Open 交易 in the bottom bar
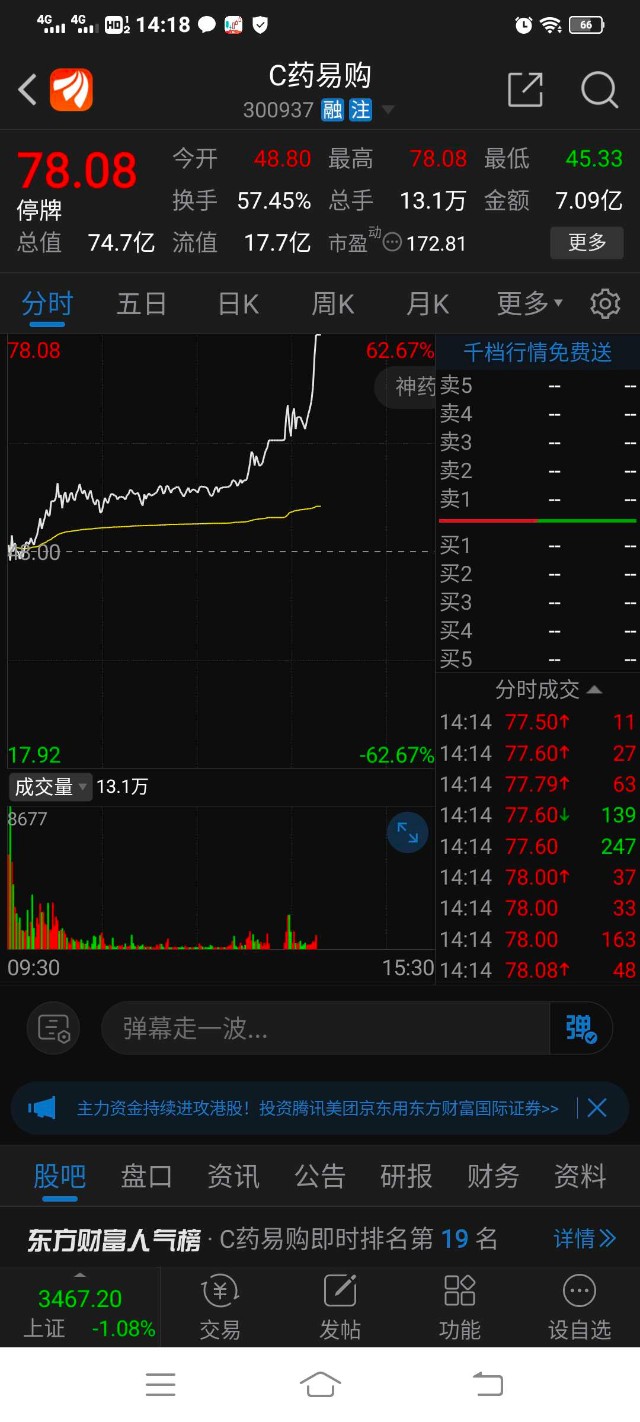This screenshot has height=1422, width=640. (220, 1307)
